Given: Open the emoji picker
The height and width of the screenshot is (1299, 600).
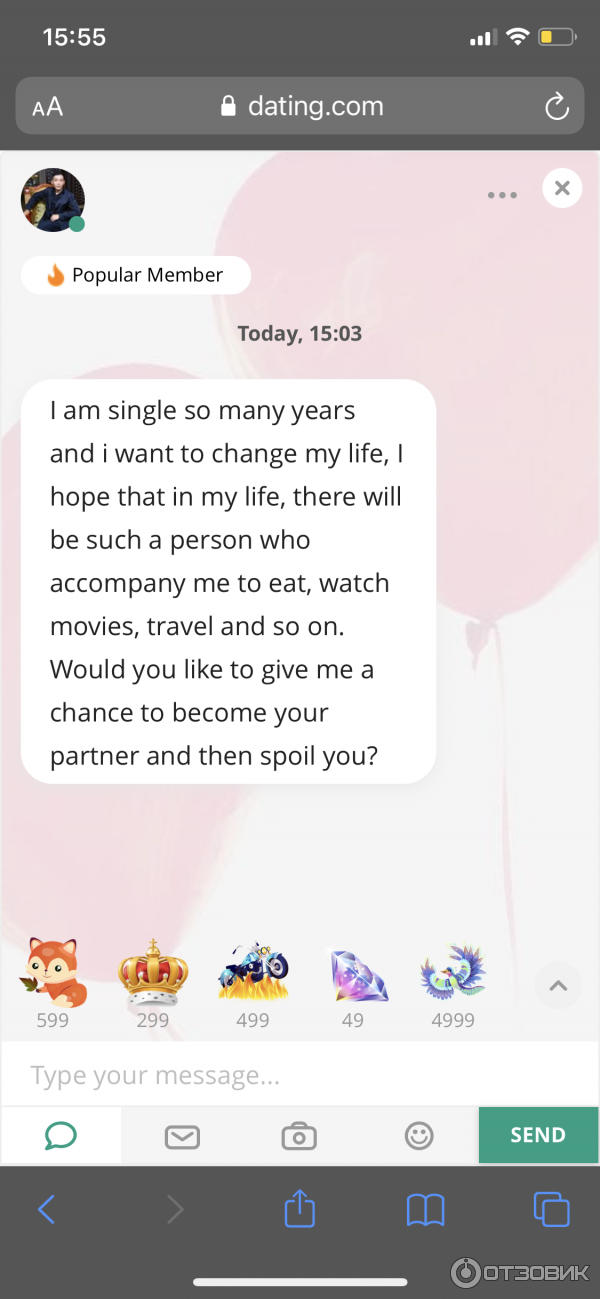Looking at the screenshot, I should pyautogui.click(x=419, y=1135).
